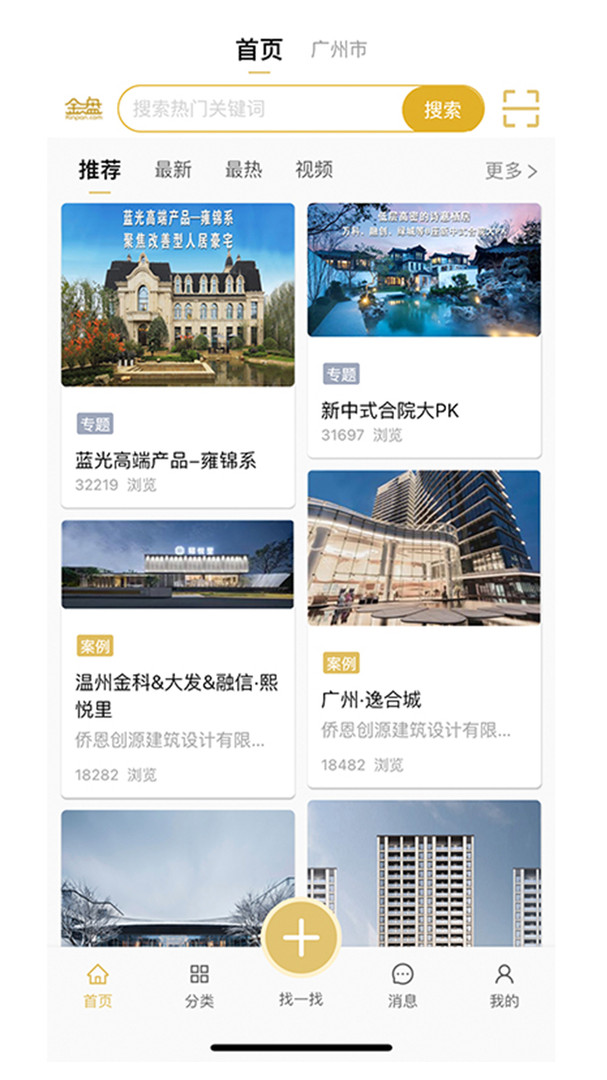Select the 推荐 tab
Viewport: 607px width, 1080px height.
coord(100,169)
